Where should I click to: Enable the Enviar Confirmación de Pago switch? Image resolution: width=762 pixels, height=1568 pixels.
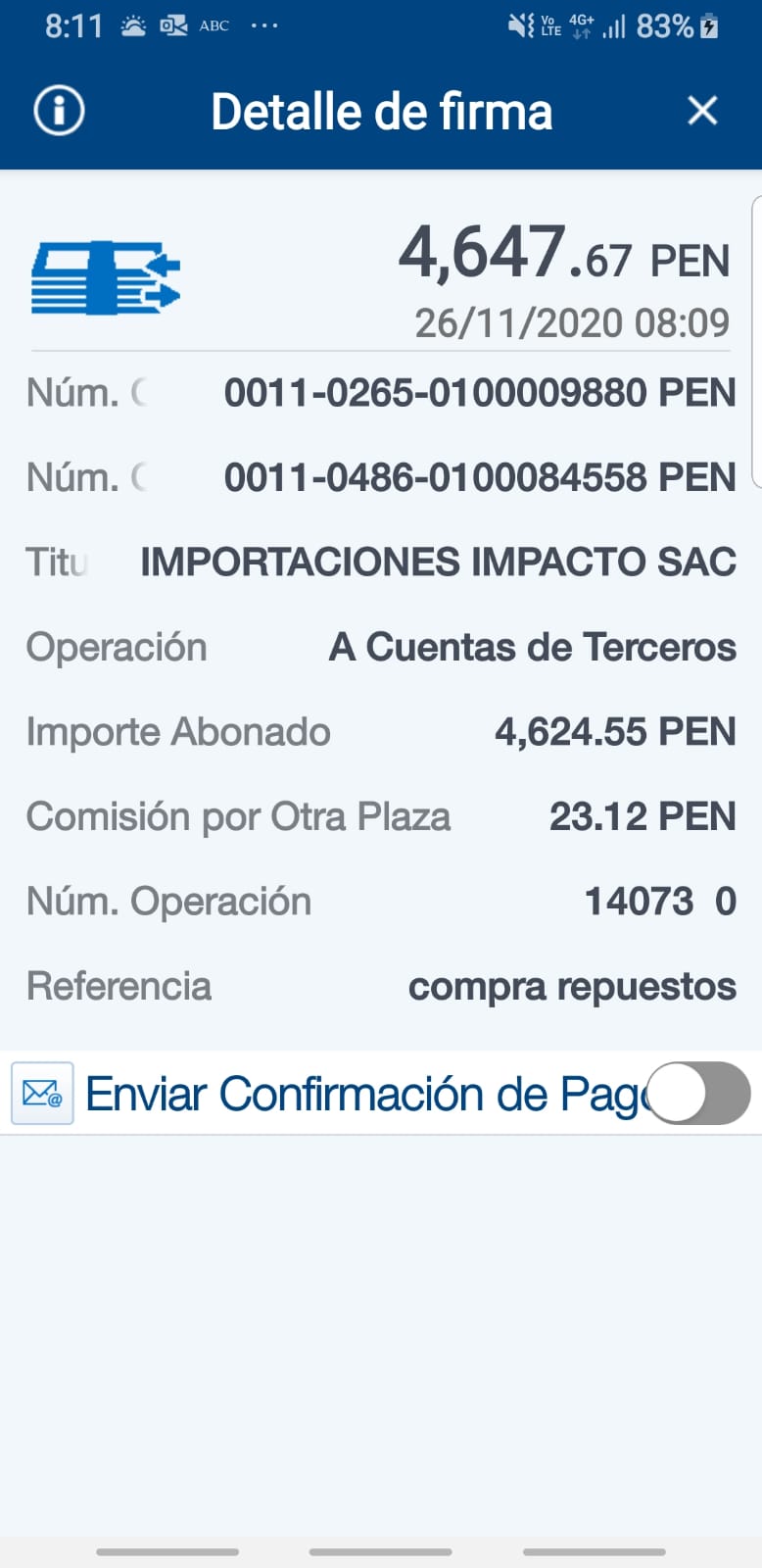[x=698, y=1094]
